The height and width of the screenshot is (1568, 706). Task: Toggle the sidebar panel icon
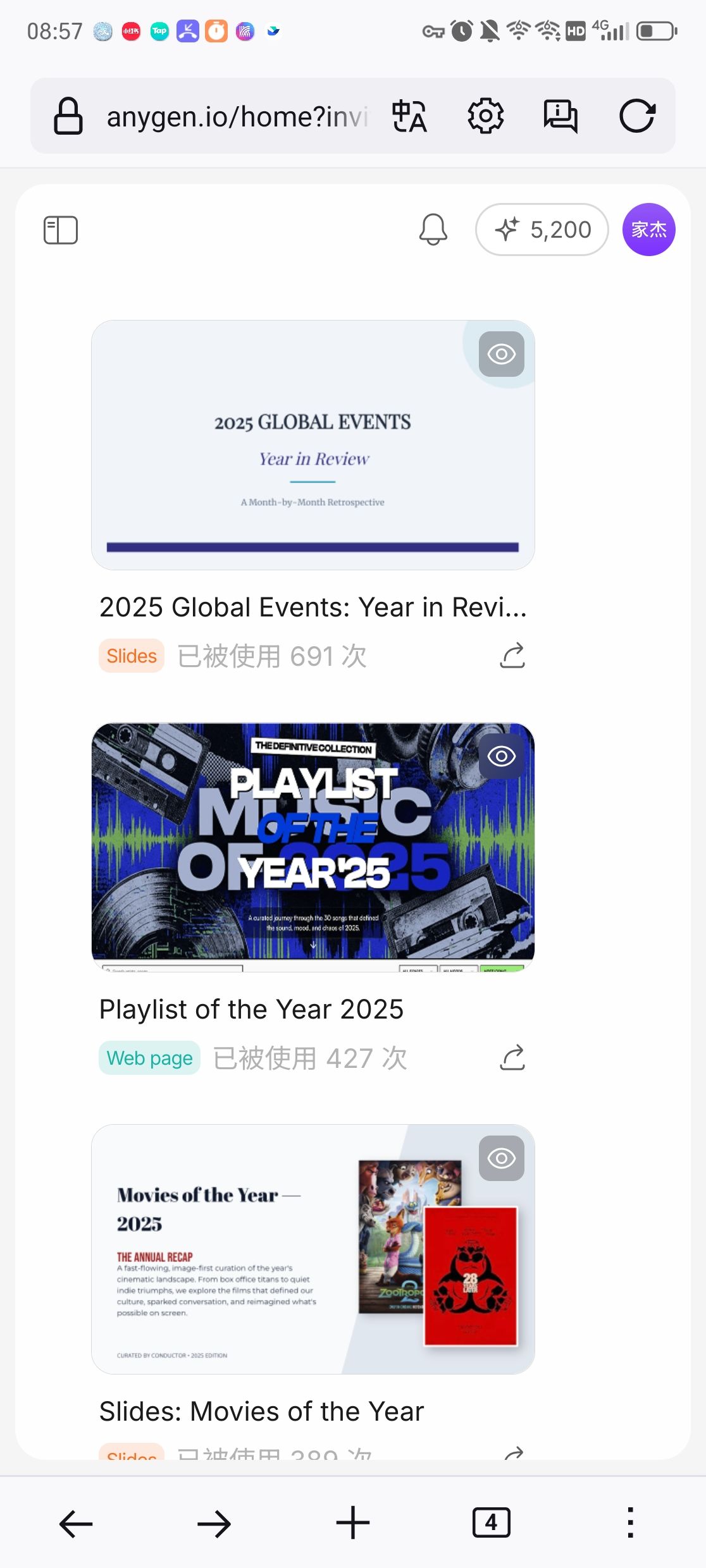point(61,230)
